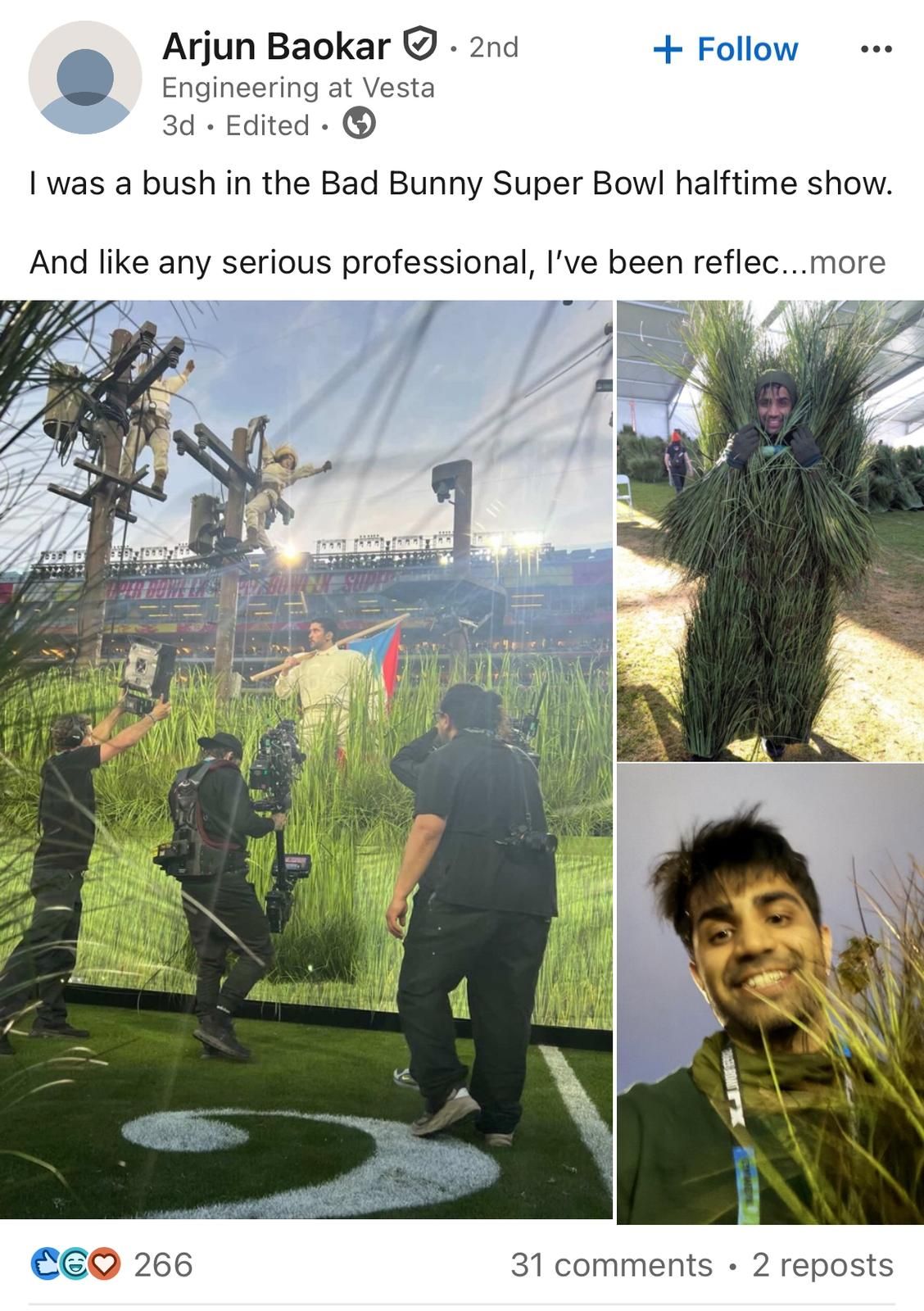Open the bush costume photo
Screen dimensions: 924x1311
(x=770, y=530)
